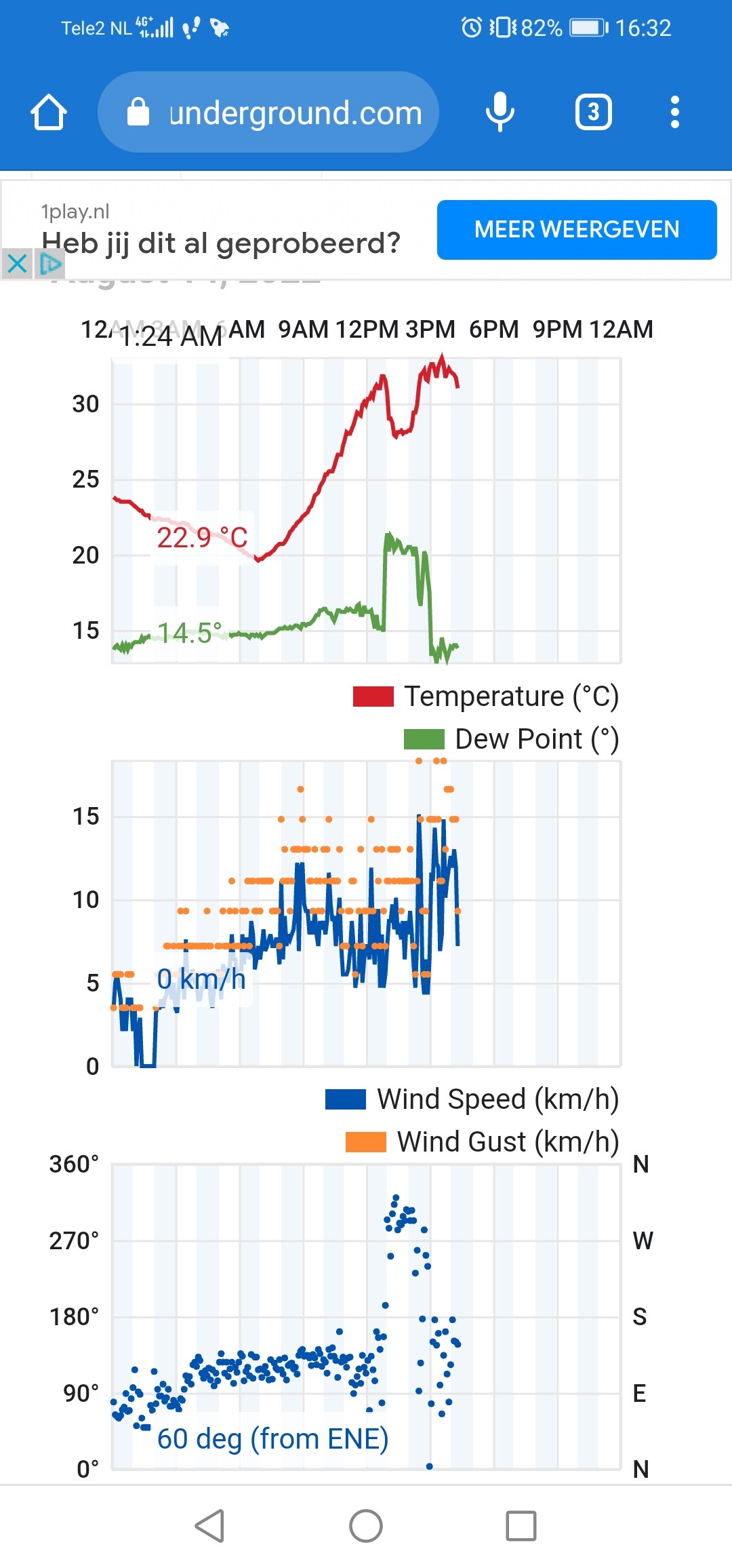Open the underground.com address bar
732x1568 pixels.
pos(268,112)
